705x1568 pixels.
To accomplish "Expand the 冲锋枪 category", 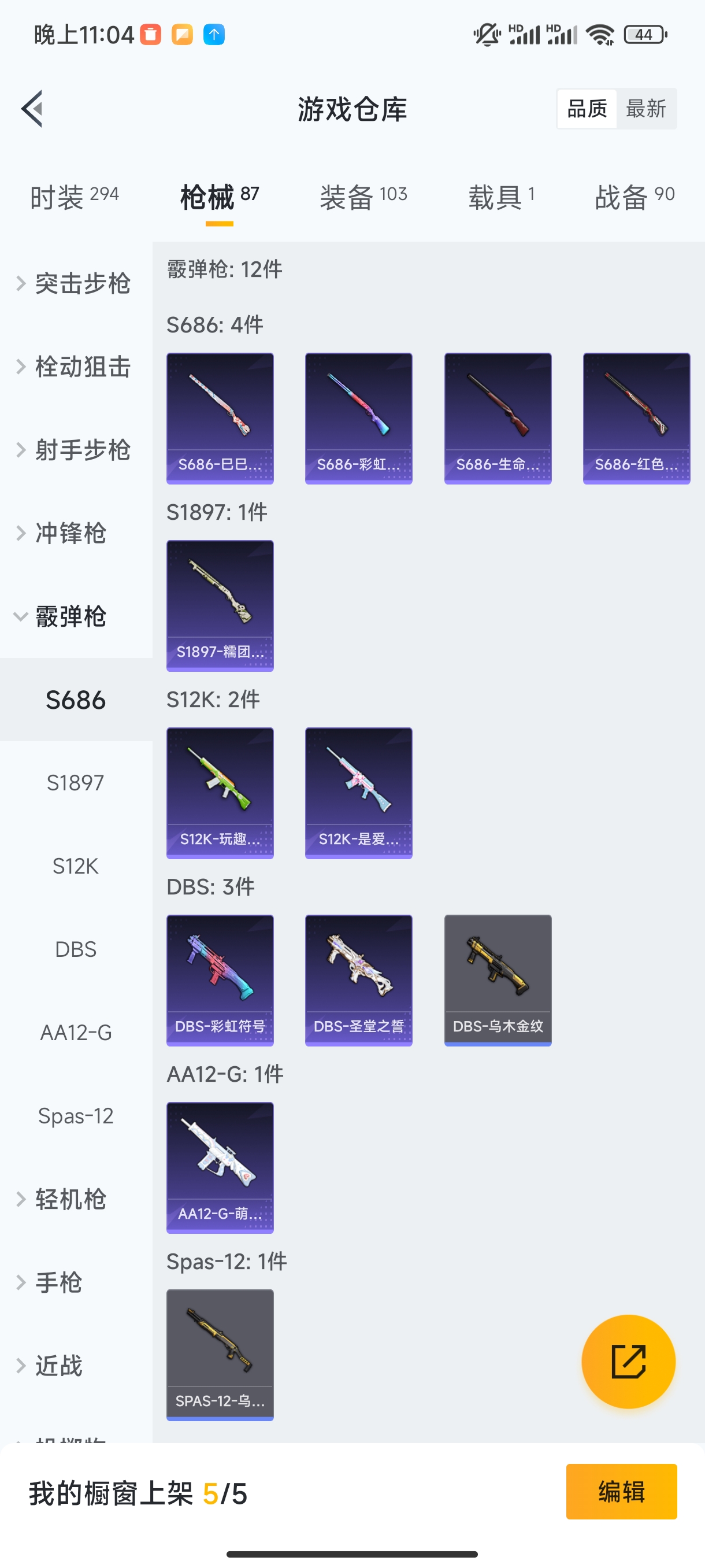I will tap(61, 533).
